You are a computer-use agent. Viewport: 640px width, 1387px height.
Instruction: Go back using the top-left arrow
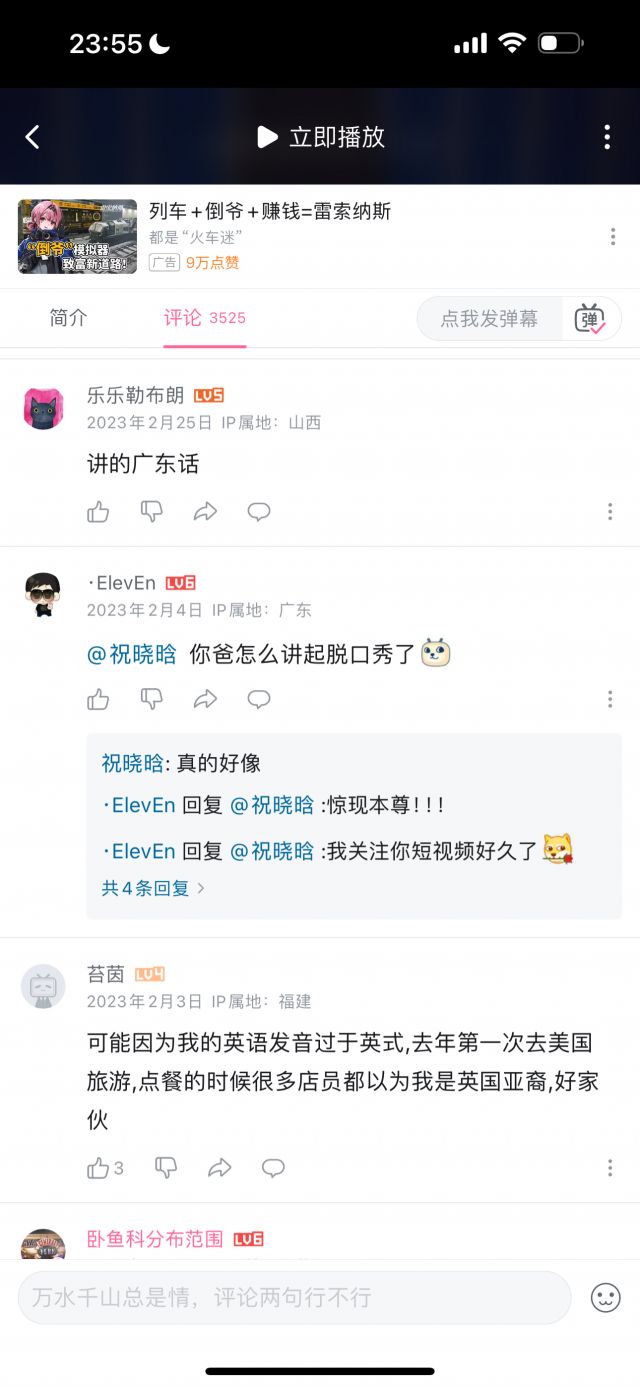(x=32, y=137)
